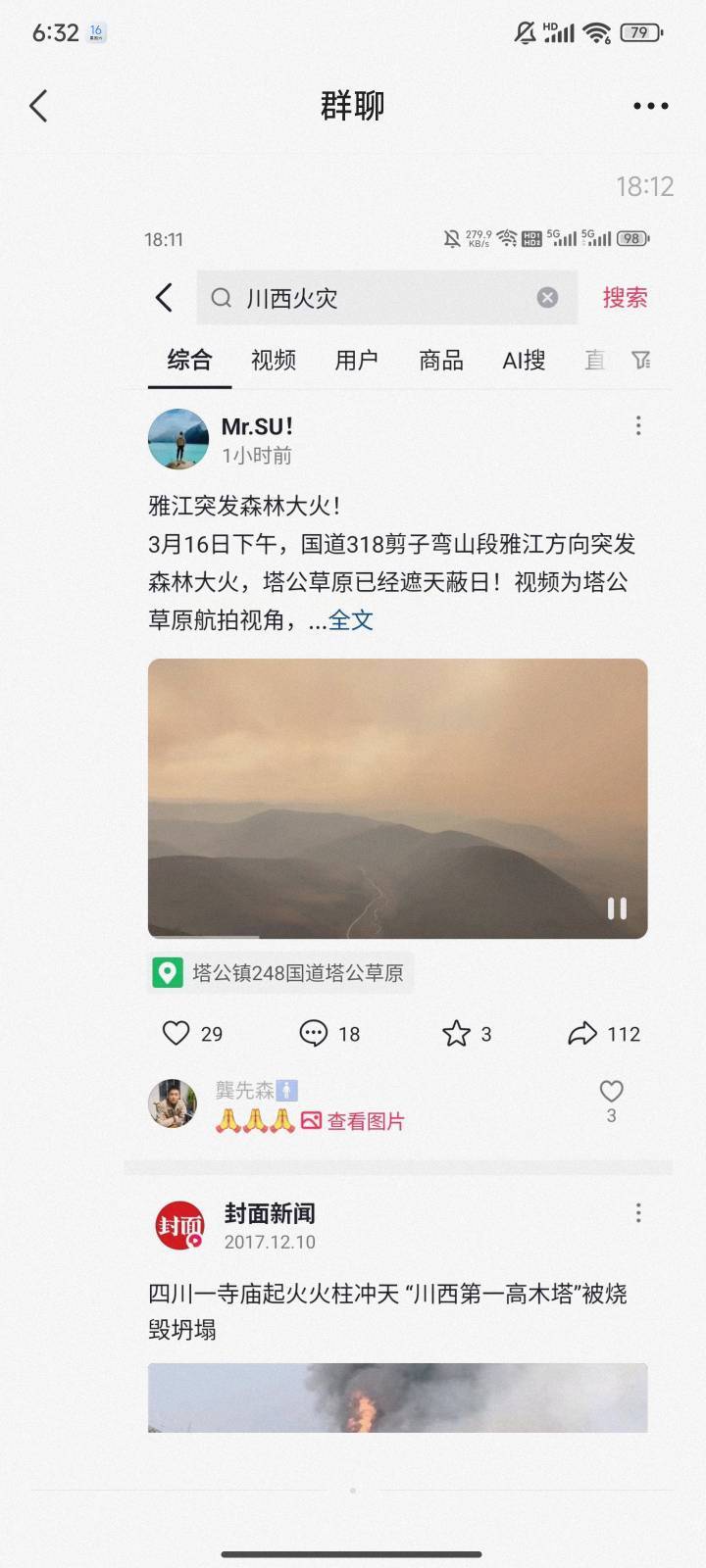Viewport: 706px width, 1568px height.
Task: Open the shared 川西火灾 screenshot image
Action: [398, 825]
